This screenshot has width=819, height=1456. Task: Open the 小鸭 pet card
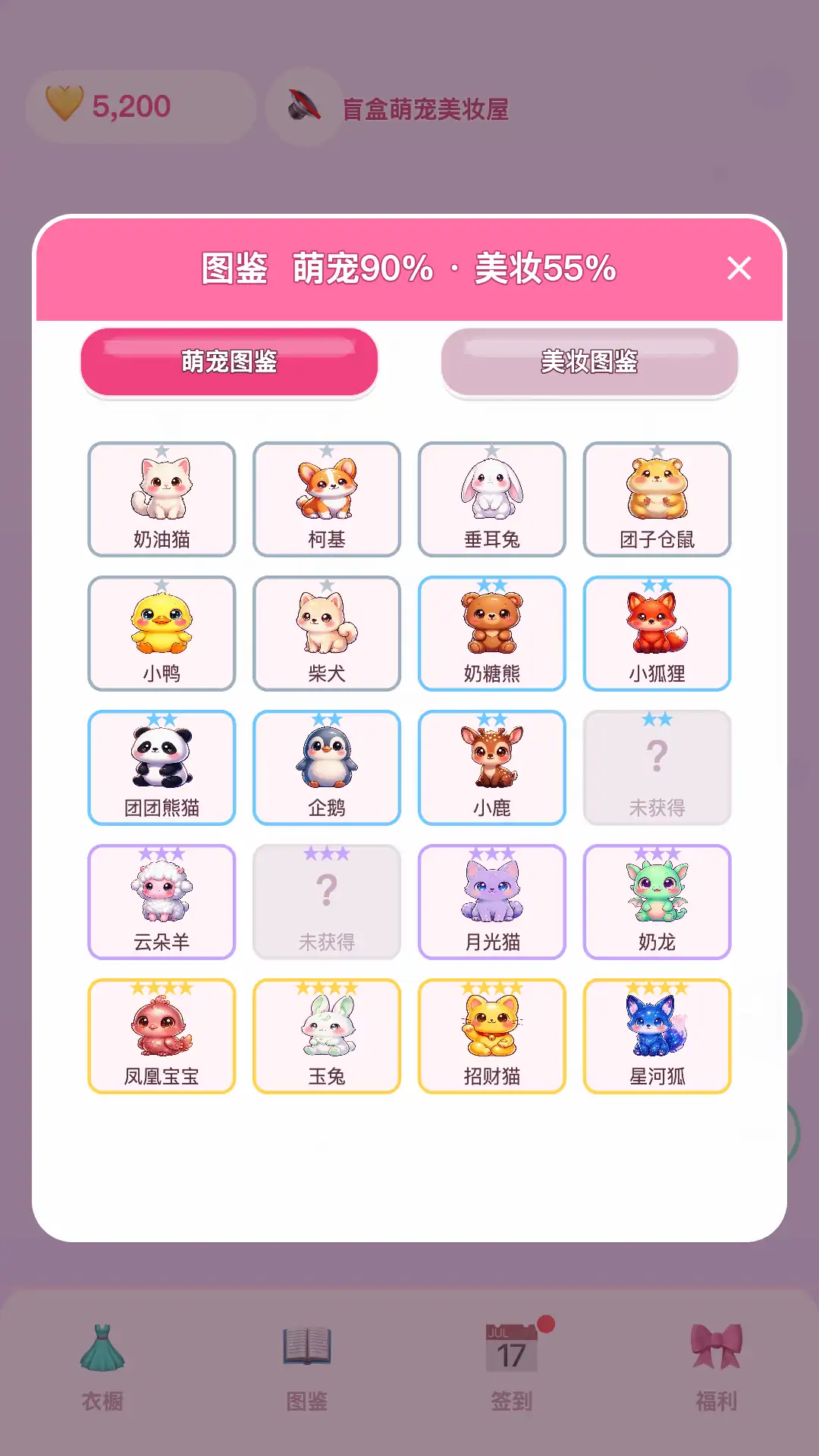[162, 633]
